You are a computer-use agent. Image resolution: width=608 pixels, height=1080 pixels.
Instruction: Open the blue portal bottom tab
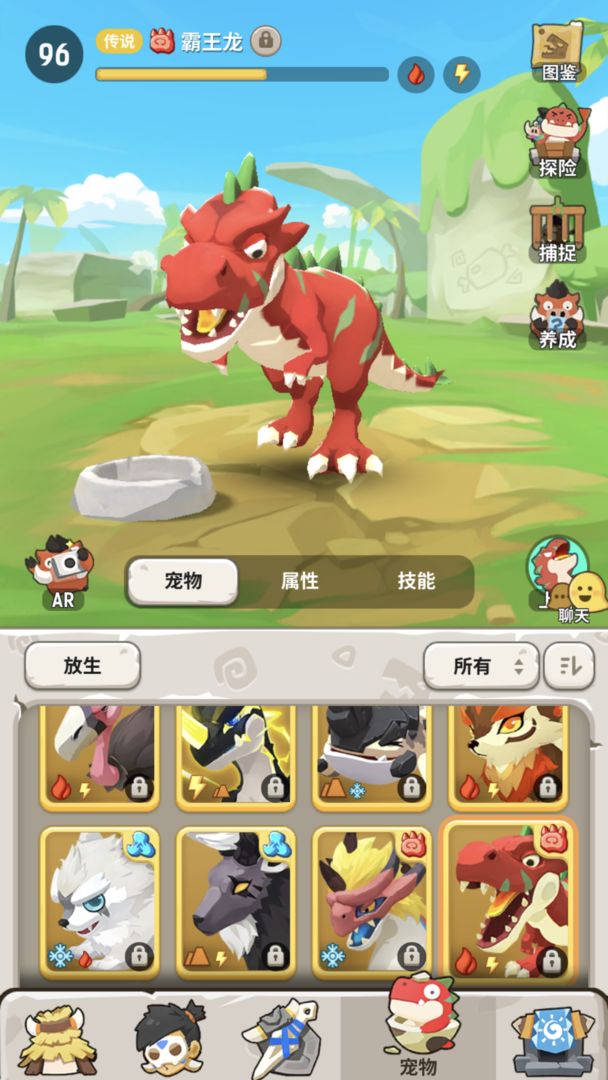pos(552,1040)
